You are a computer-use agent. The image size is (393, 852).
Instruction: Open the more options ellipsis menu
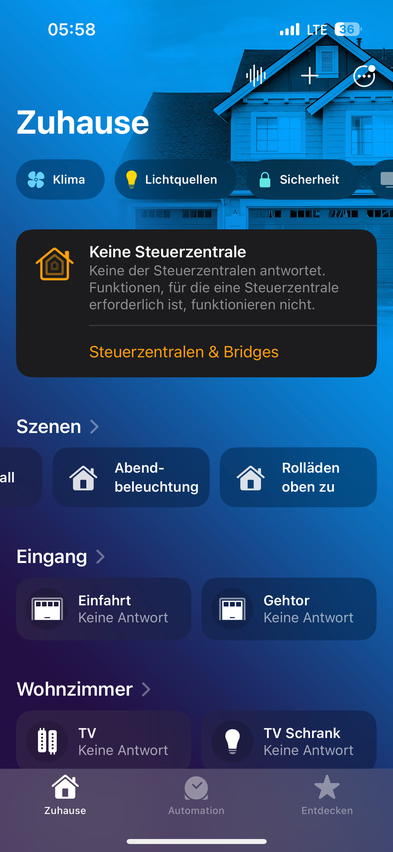coord(364,76)
